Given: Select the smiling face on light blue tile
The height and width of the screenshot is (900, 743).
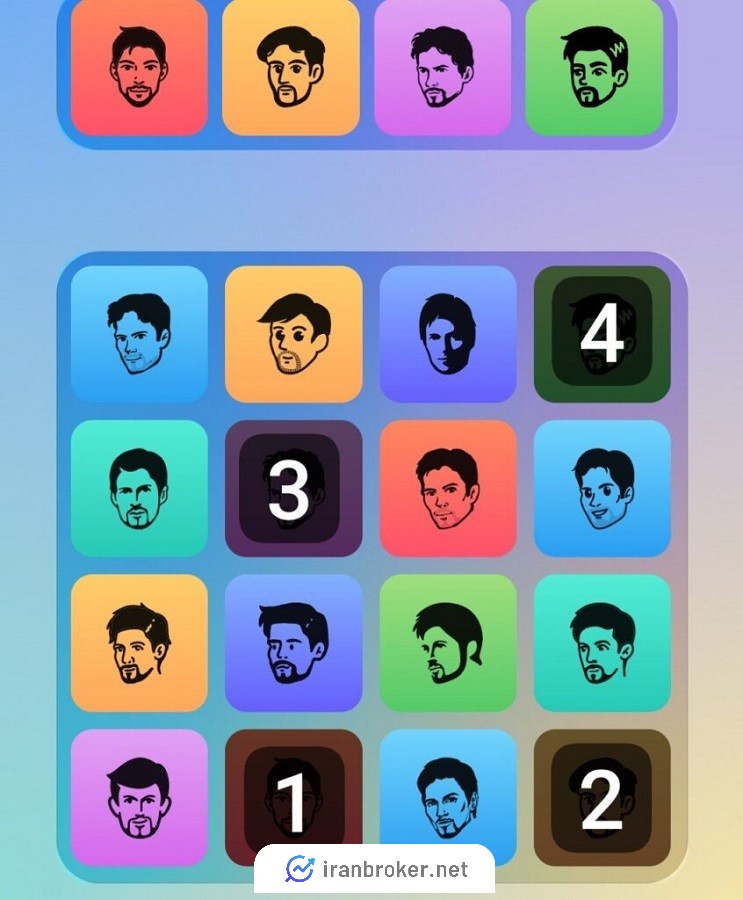Looking at the screenshot, I should click(x=602, y=489).
